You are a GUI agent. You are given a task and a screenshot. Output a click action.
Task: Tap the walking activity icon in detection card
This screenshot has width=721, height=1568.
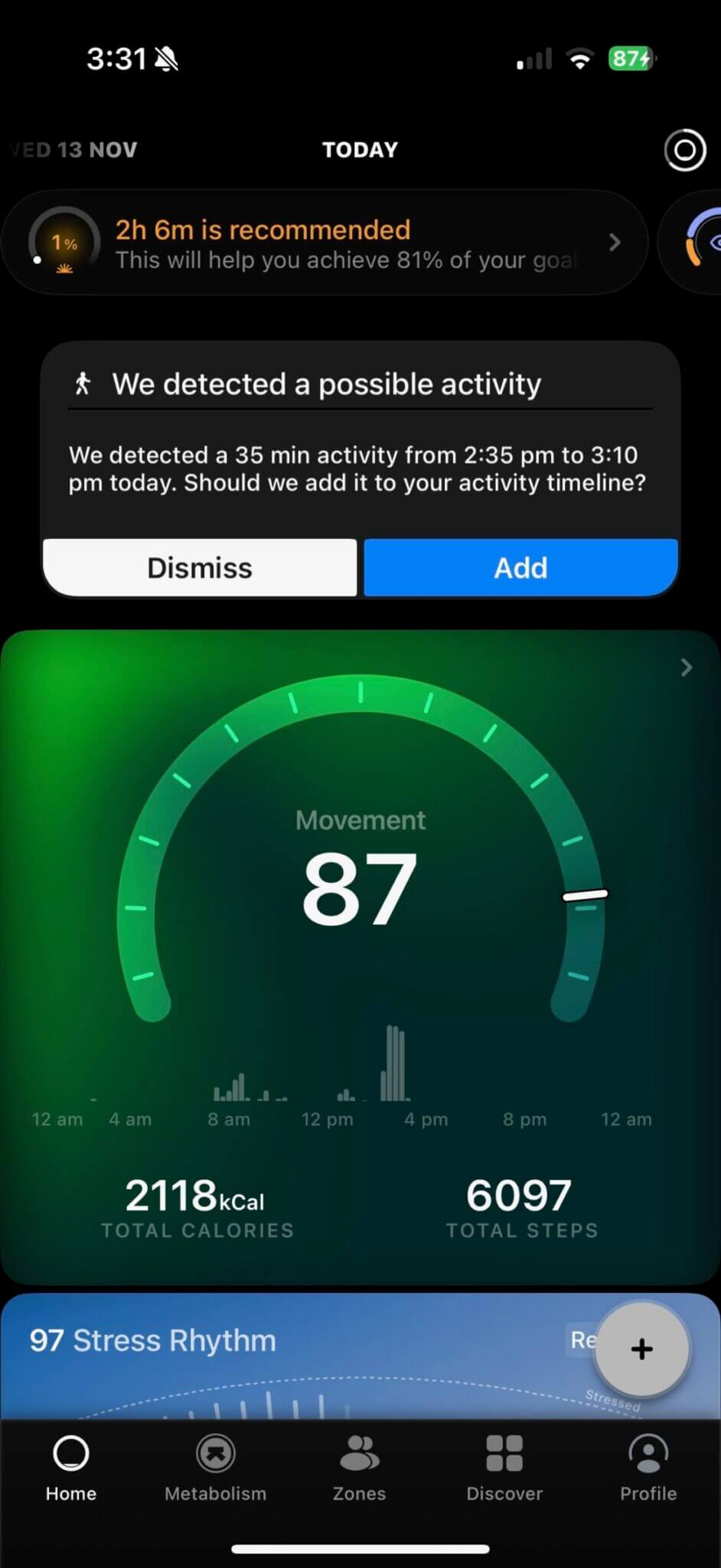(x=83, y=383)
